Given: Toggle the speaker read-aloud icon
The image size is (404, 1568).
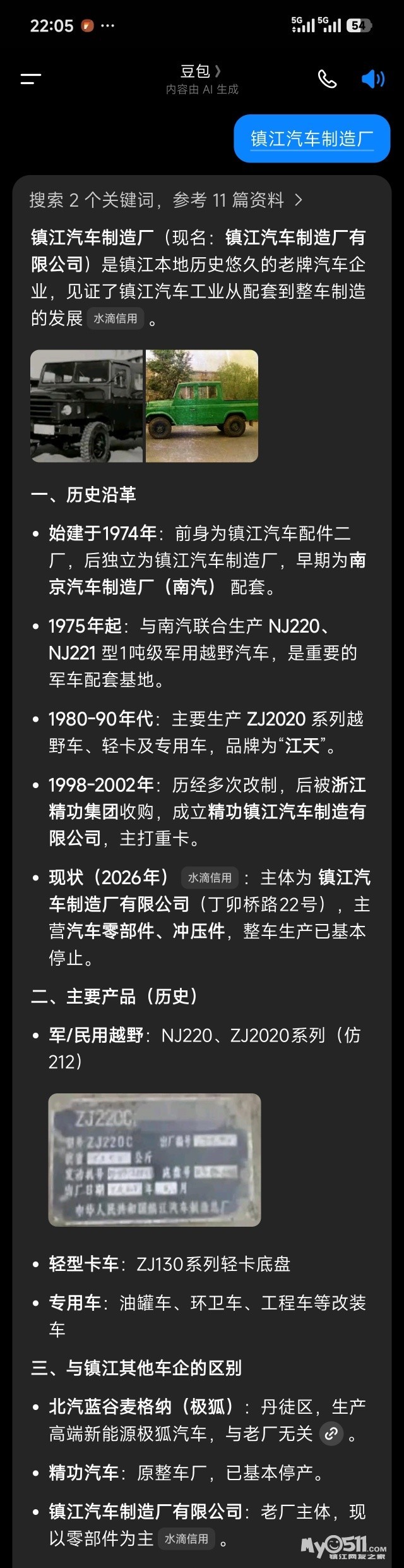Looking at the screenshot, I should tap(372, 79).
